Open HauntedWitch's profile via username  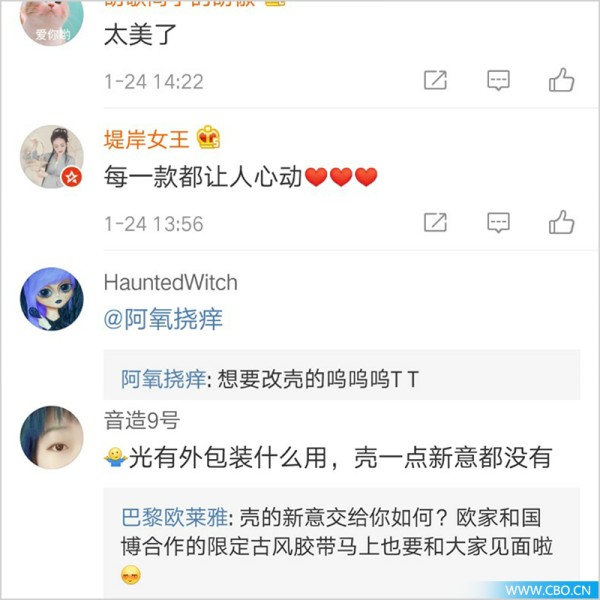[x=171, y=283]
